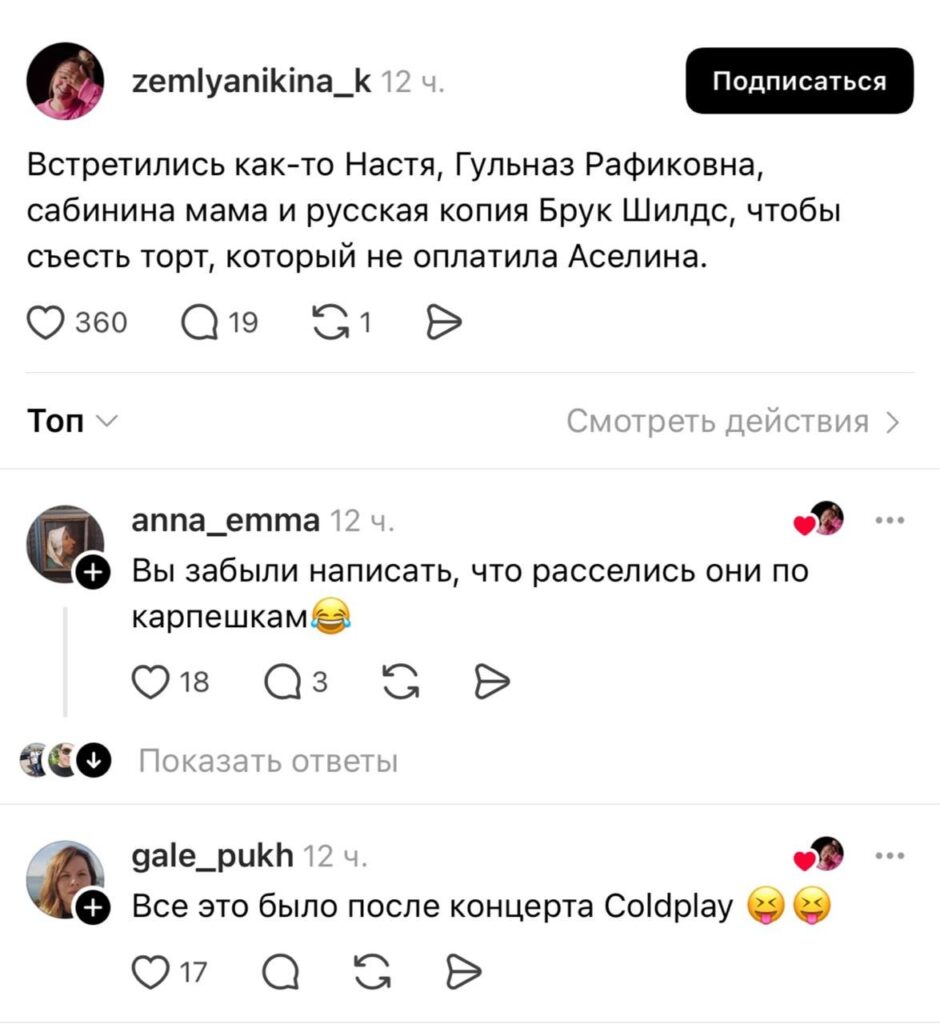Reply to gale_pukh's comment

tap(279, 967)
